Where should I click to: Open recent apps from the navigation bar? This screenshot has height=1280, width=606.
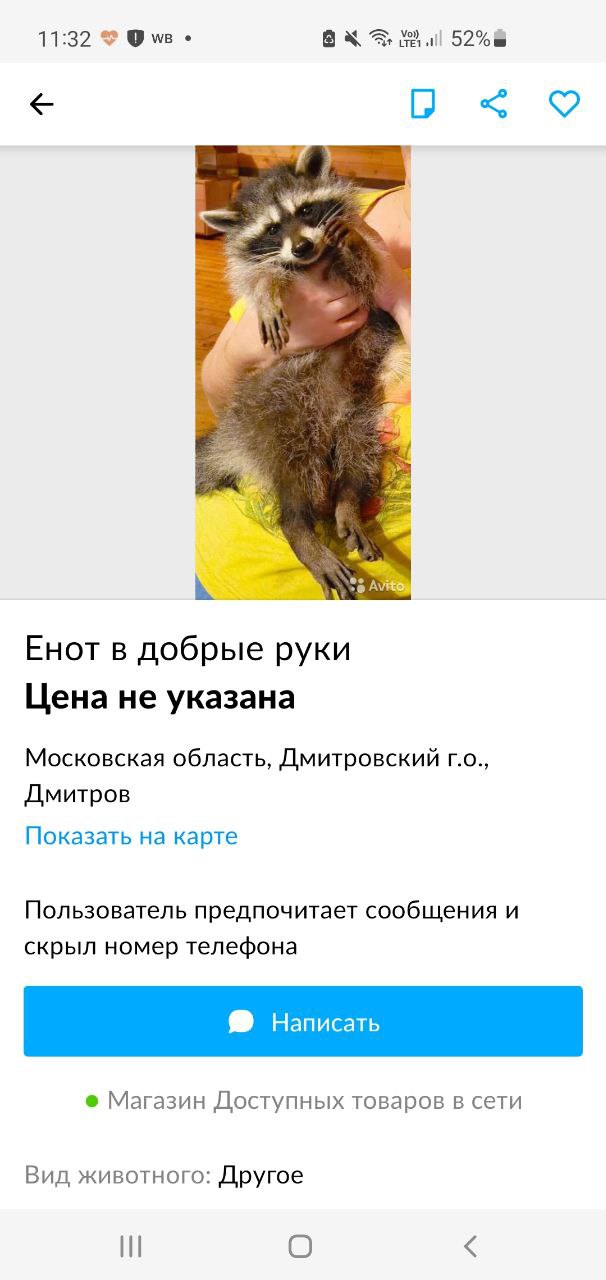(x=131, y=1246)
